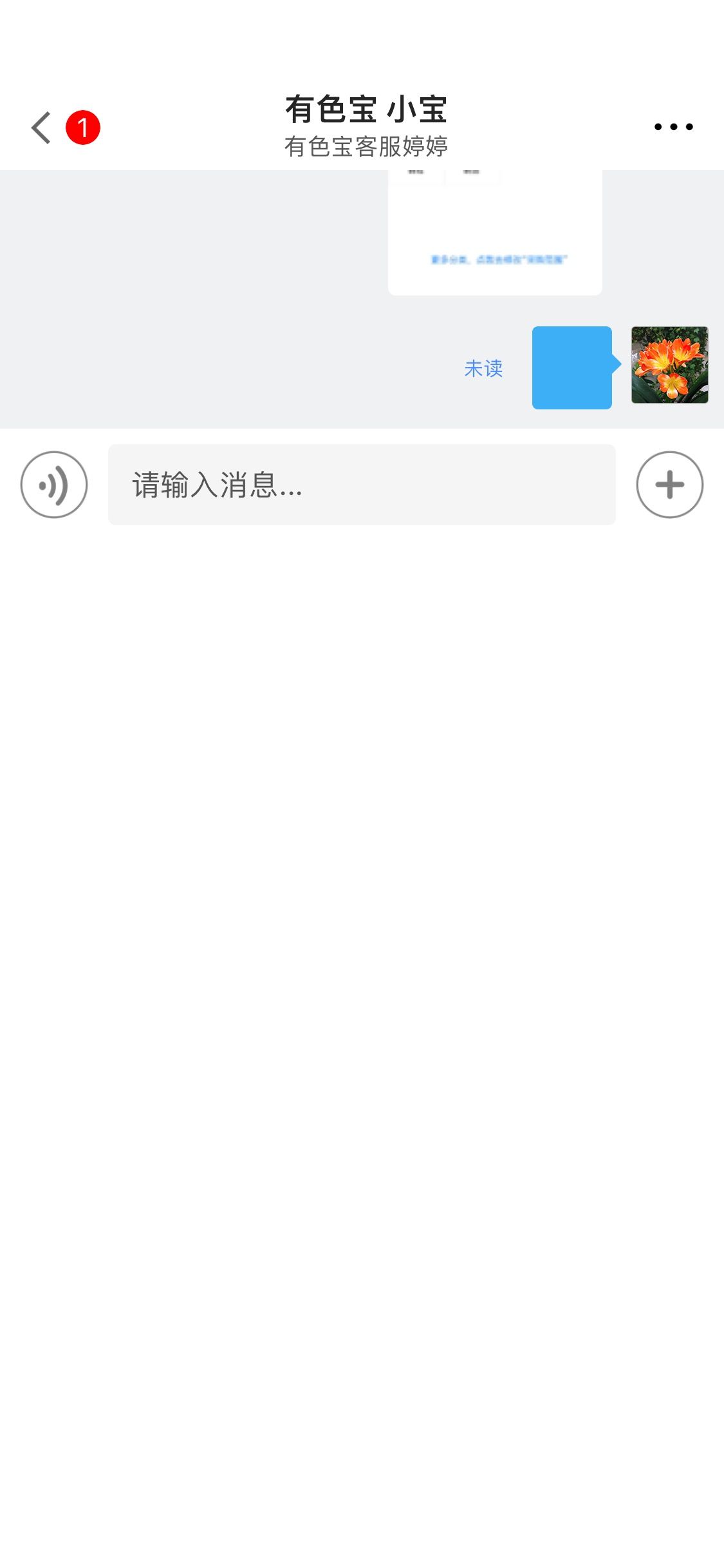The image size is (724, 1568).
Task: Focus the message input field
Action: [362, 485]
